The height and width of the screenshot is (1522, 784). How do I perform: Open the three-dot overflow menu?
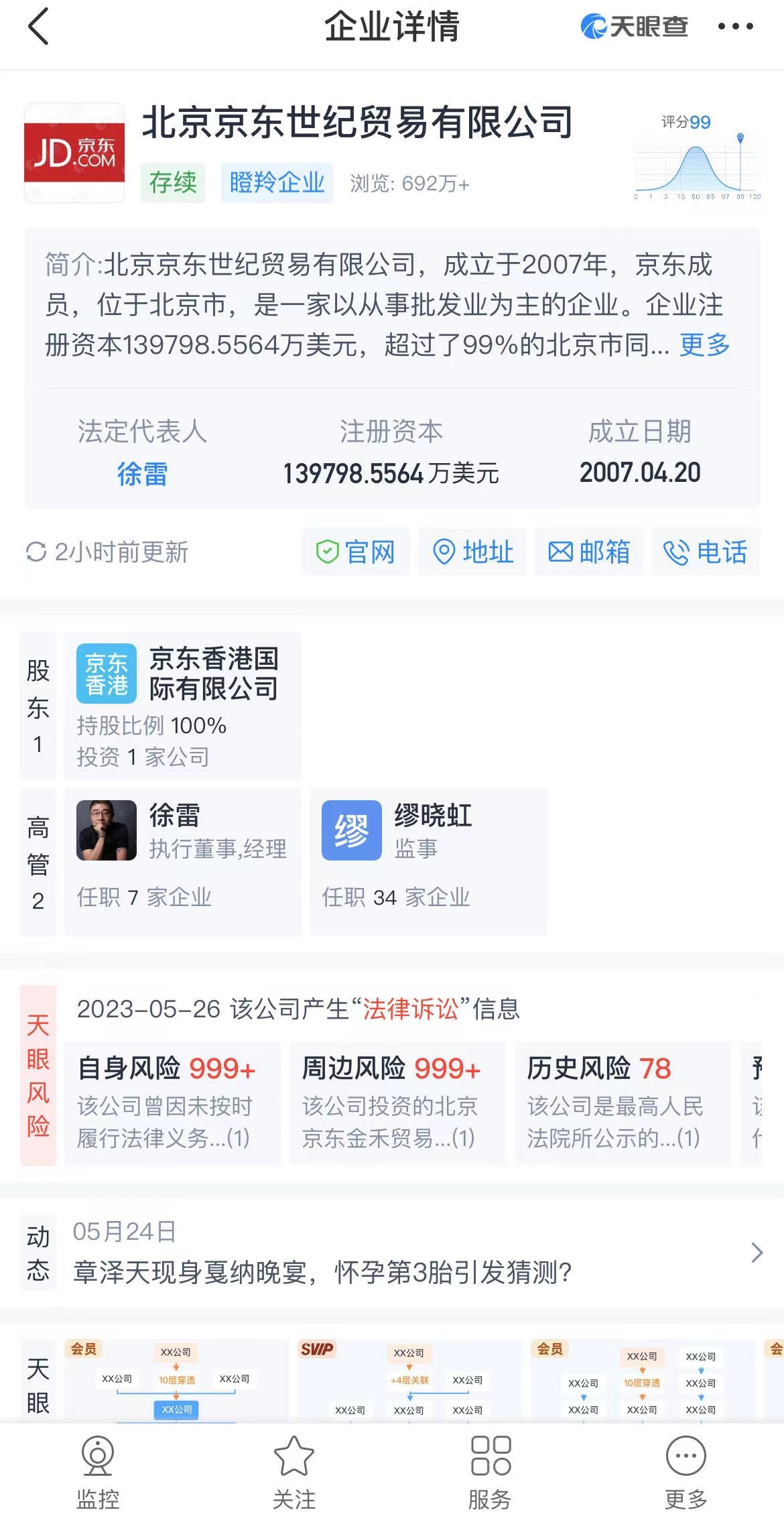[x=735, y=27]
